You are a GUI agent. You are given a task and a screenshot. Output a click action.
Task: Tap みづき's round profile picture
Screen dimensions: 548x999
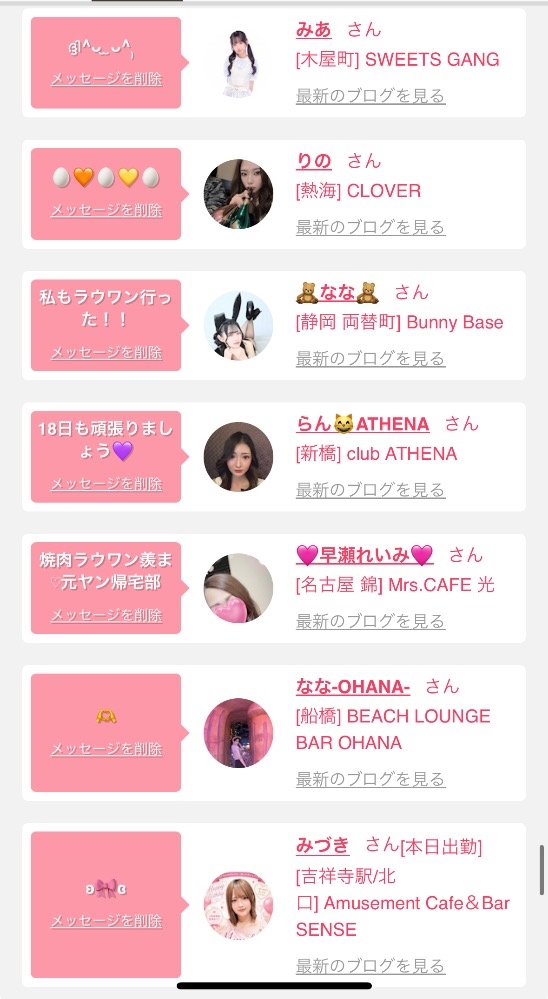[238, 905]
